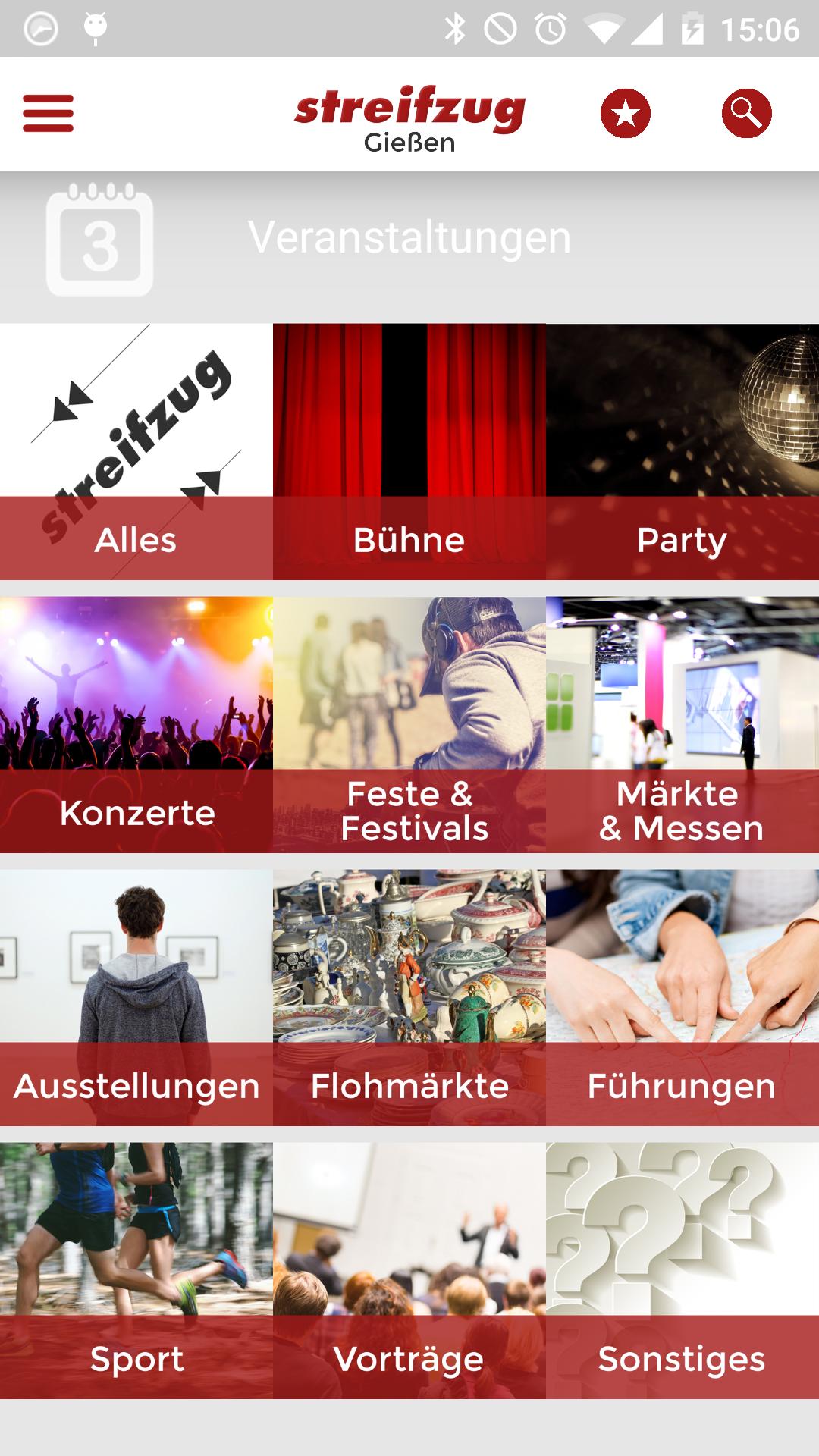Open the Ausstellungen category
This screenshot has width=819, height=1456.
click(136, 998)
